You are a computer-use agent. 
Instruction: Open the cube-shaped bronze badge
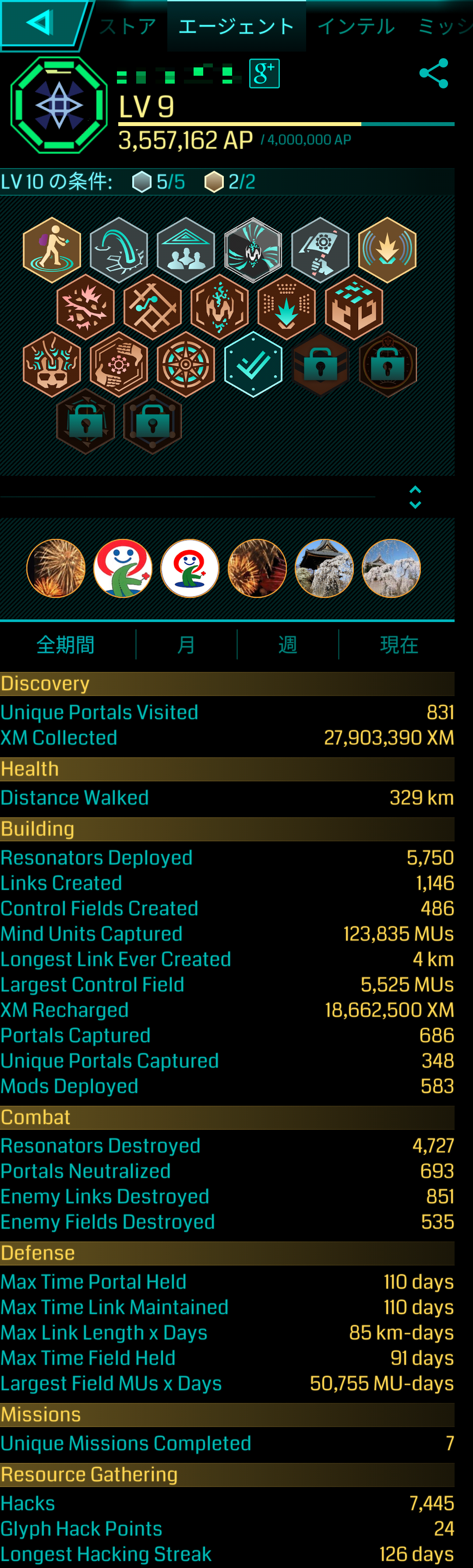point(354,307)
